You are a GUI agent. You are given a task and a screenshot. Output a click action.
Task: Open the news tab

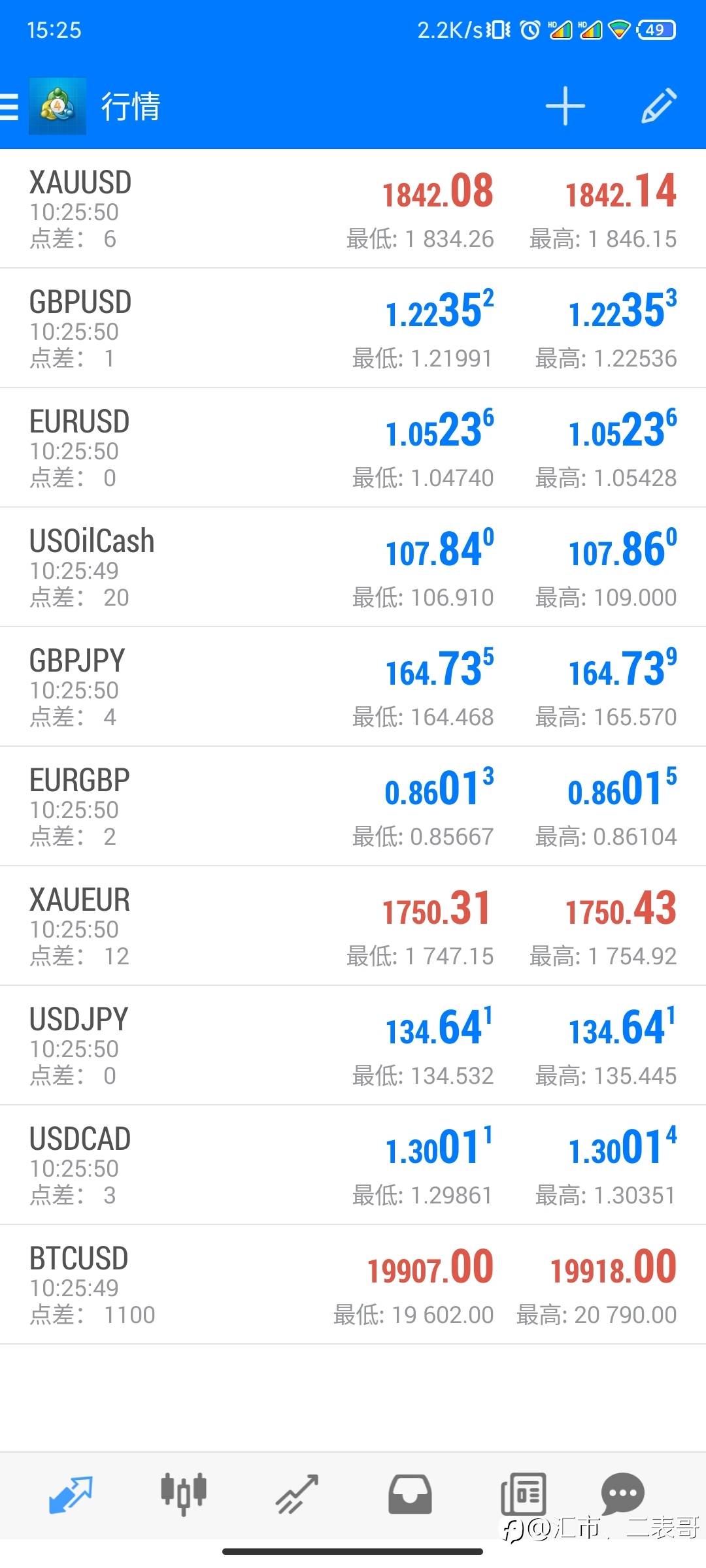[x=523, y=1494]
